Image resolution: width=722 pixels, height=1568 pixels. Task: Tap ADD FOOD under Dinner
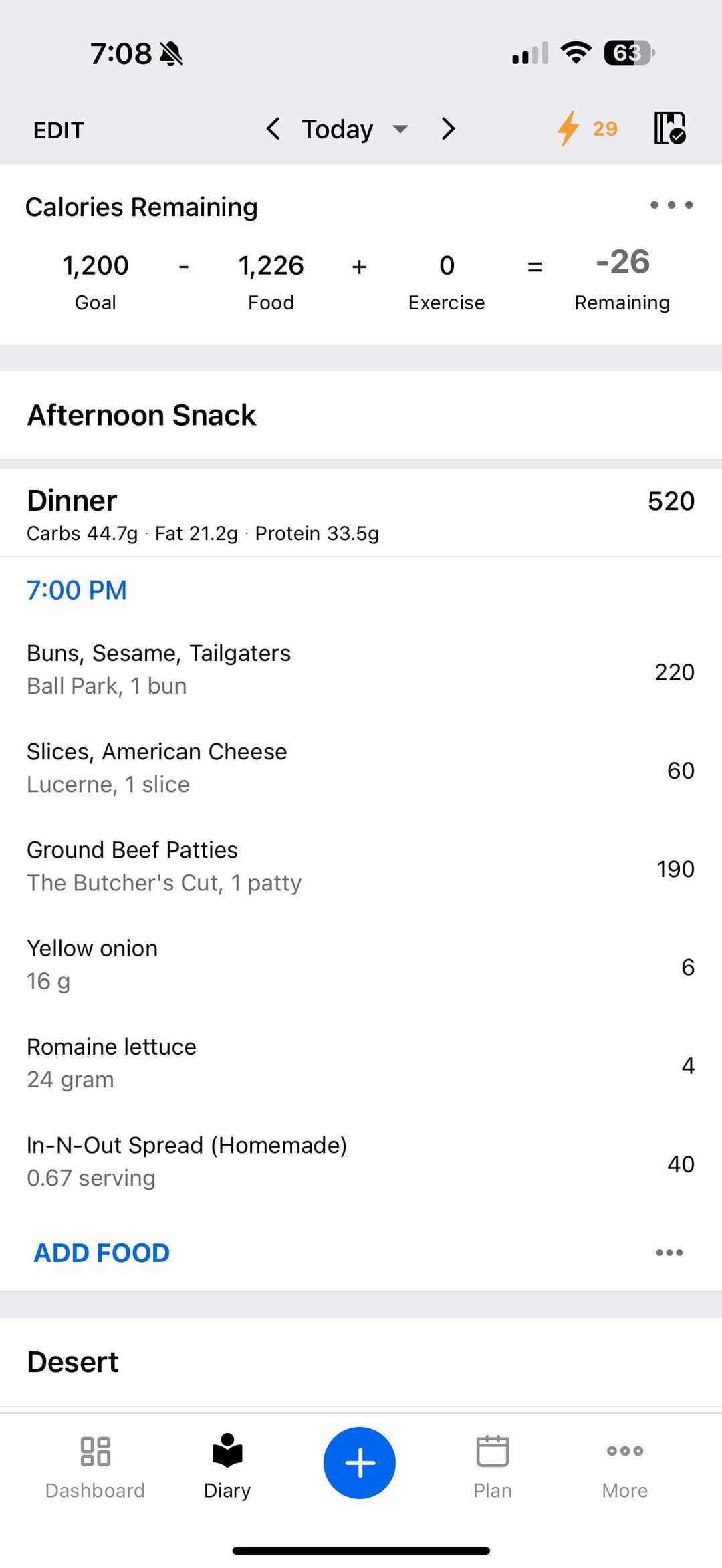tap(102, 1253)
